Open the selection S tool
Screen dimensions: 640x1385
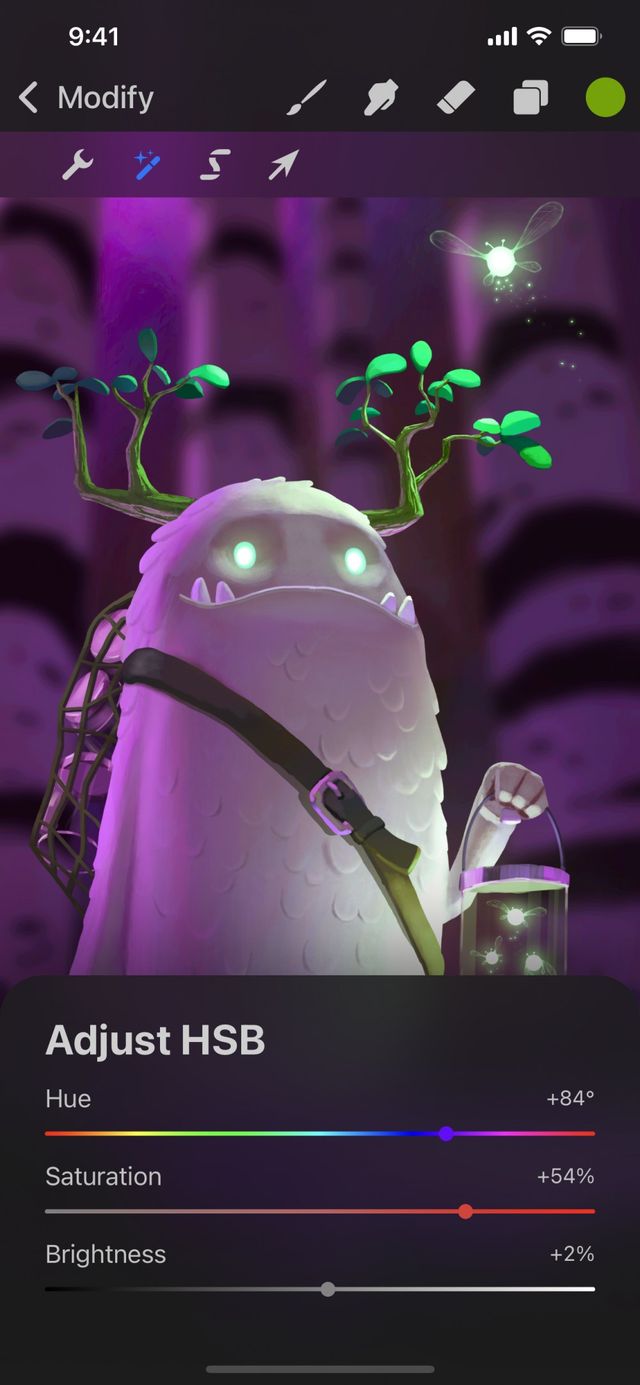215,165
